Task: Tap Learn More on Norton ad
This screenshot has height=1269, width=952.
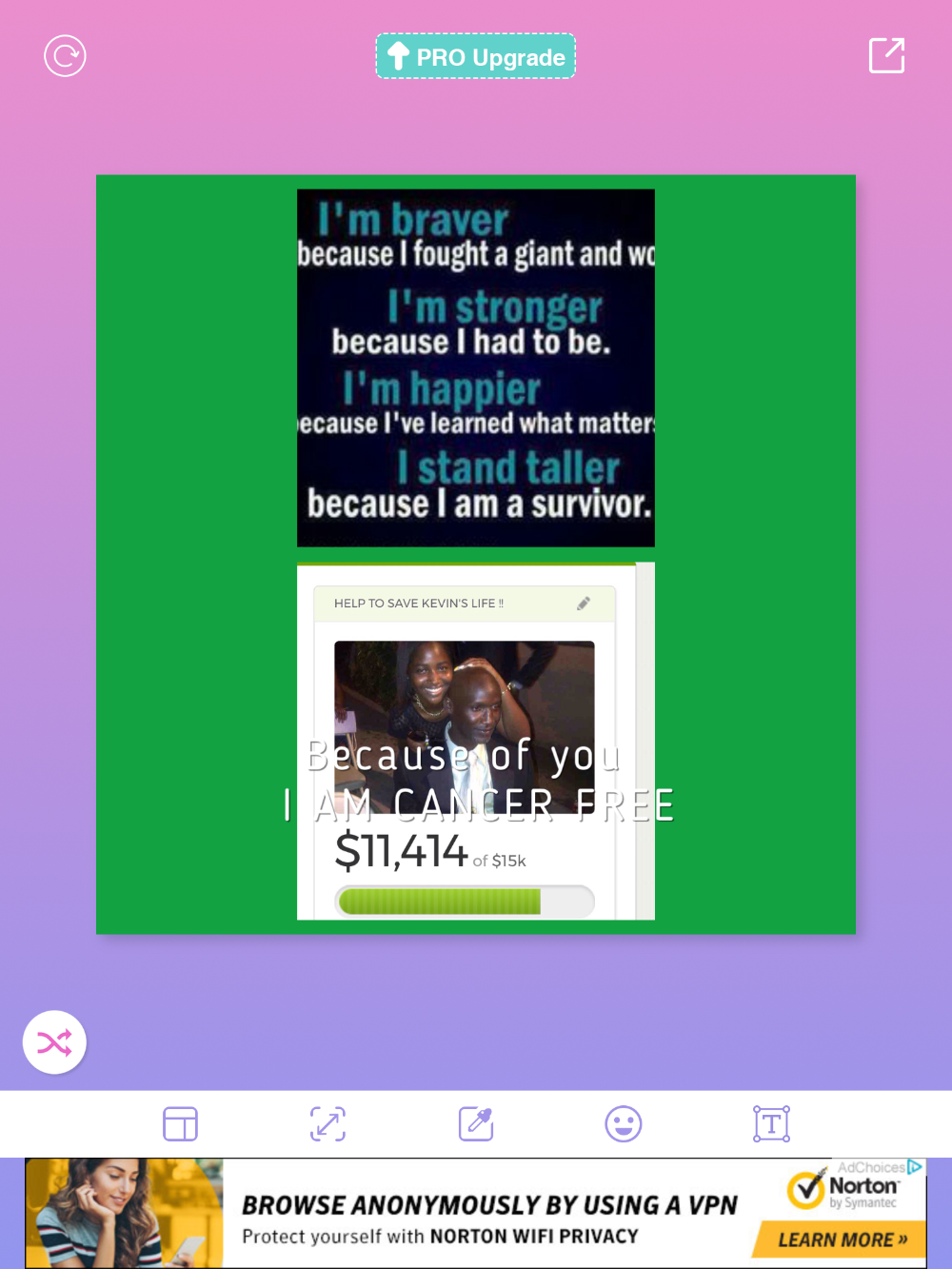Action: click(841, 1239)
